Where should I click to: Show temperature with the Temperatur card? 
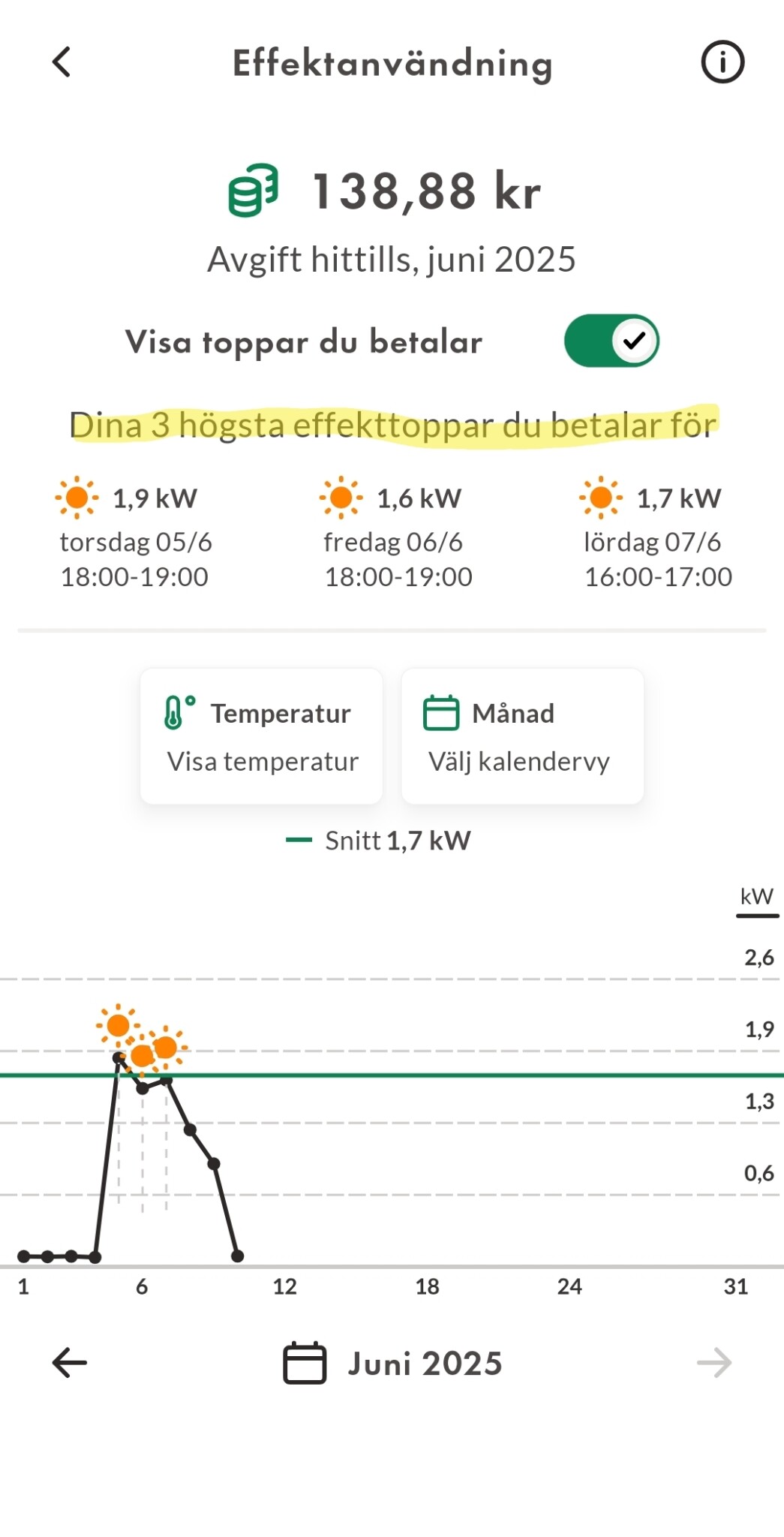tap(261, 736)
